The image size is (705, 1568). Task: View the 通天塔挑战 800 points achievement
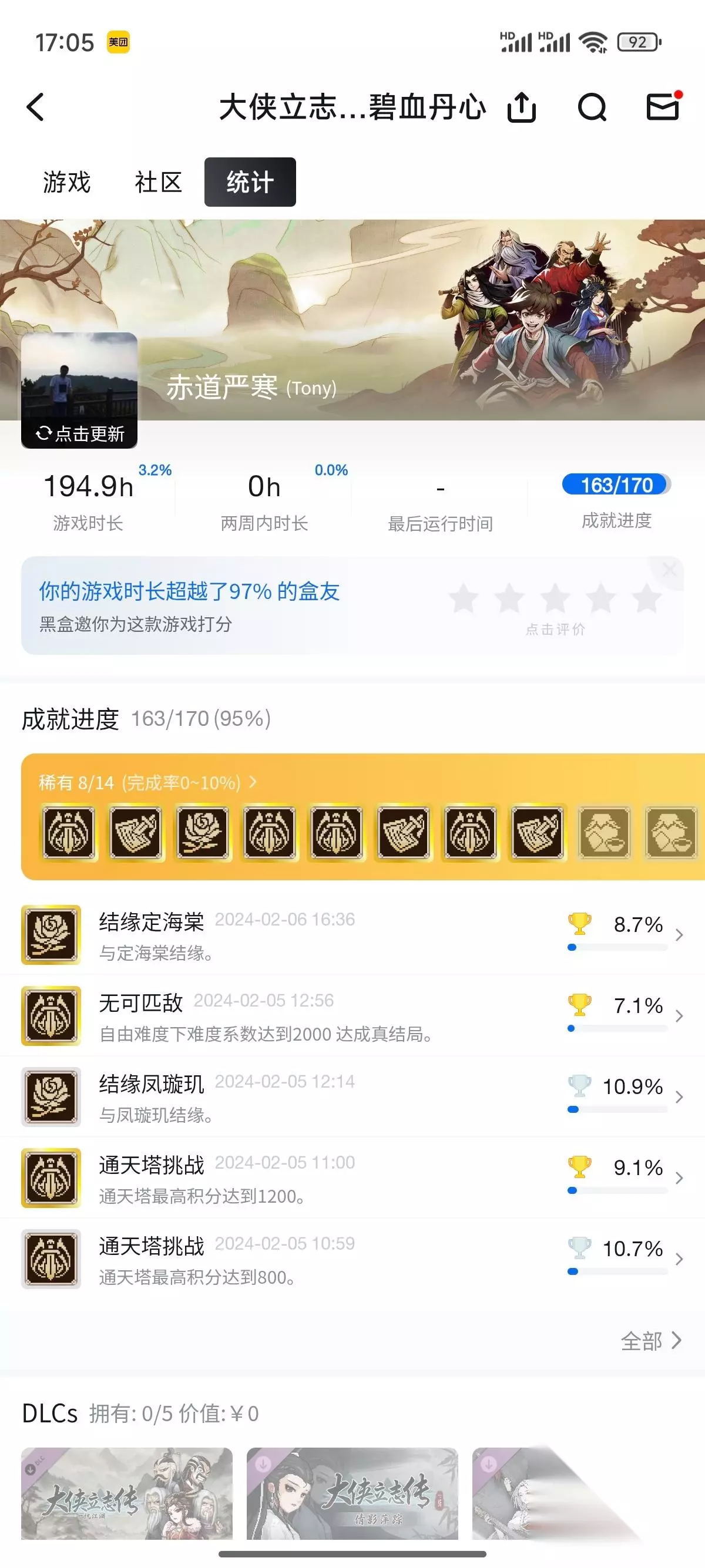[x=352, y=1258]
